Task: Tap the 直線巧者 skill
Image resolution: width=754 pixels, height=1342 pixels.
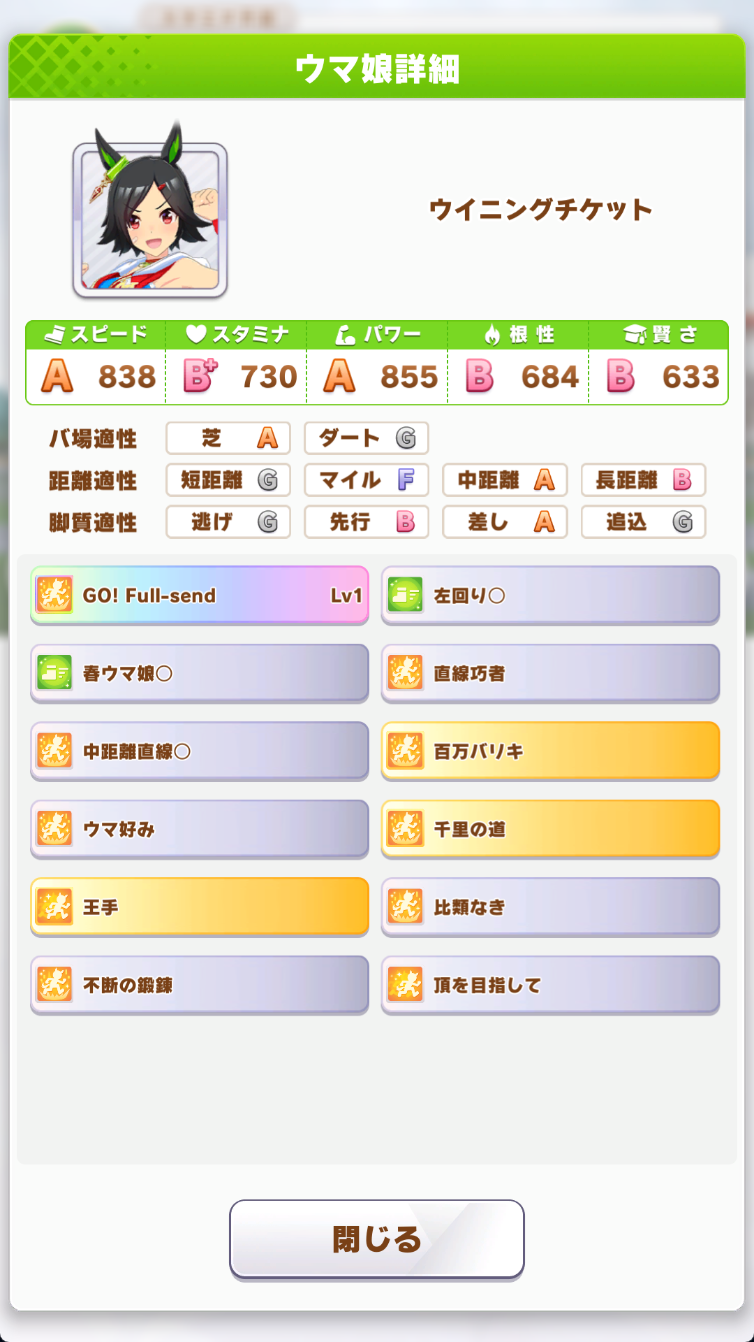Action: pyautogui.click(x=550, y=674)
